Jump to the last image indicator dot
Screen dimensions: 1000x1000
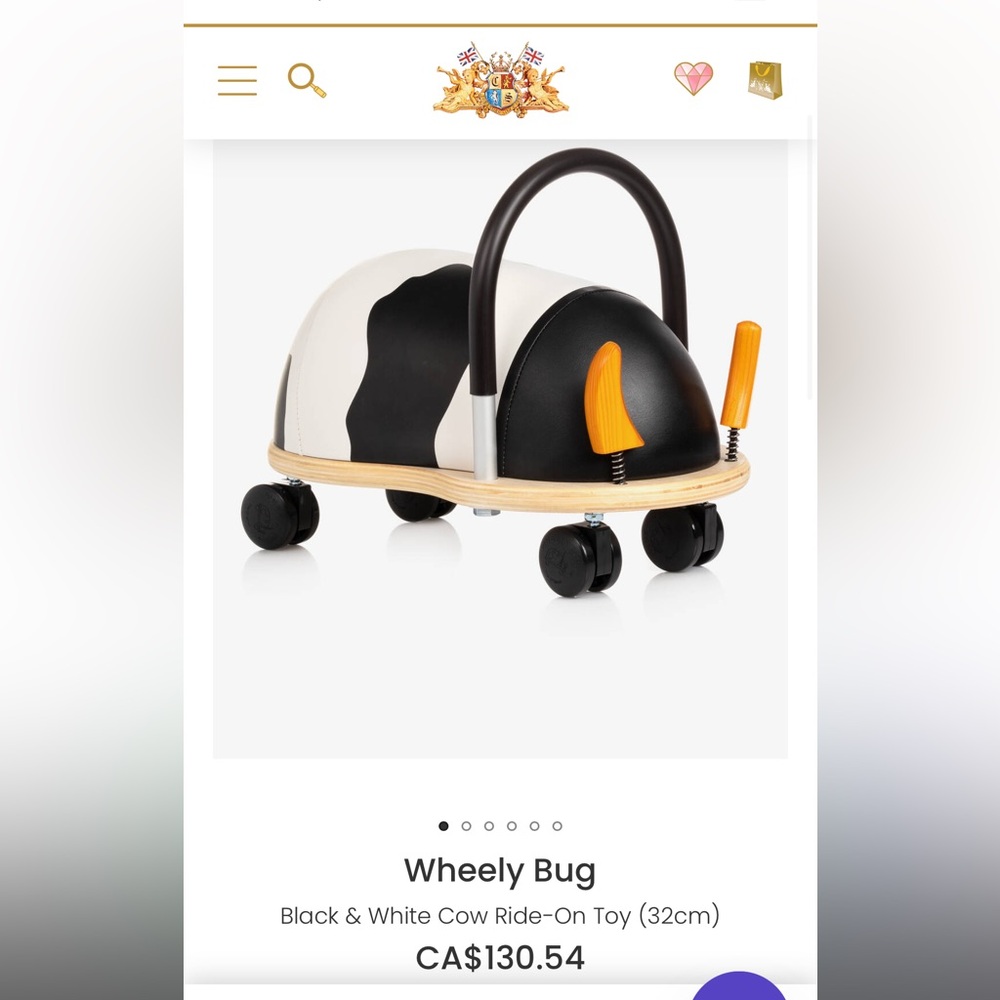click(557, 826)
